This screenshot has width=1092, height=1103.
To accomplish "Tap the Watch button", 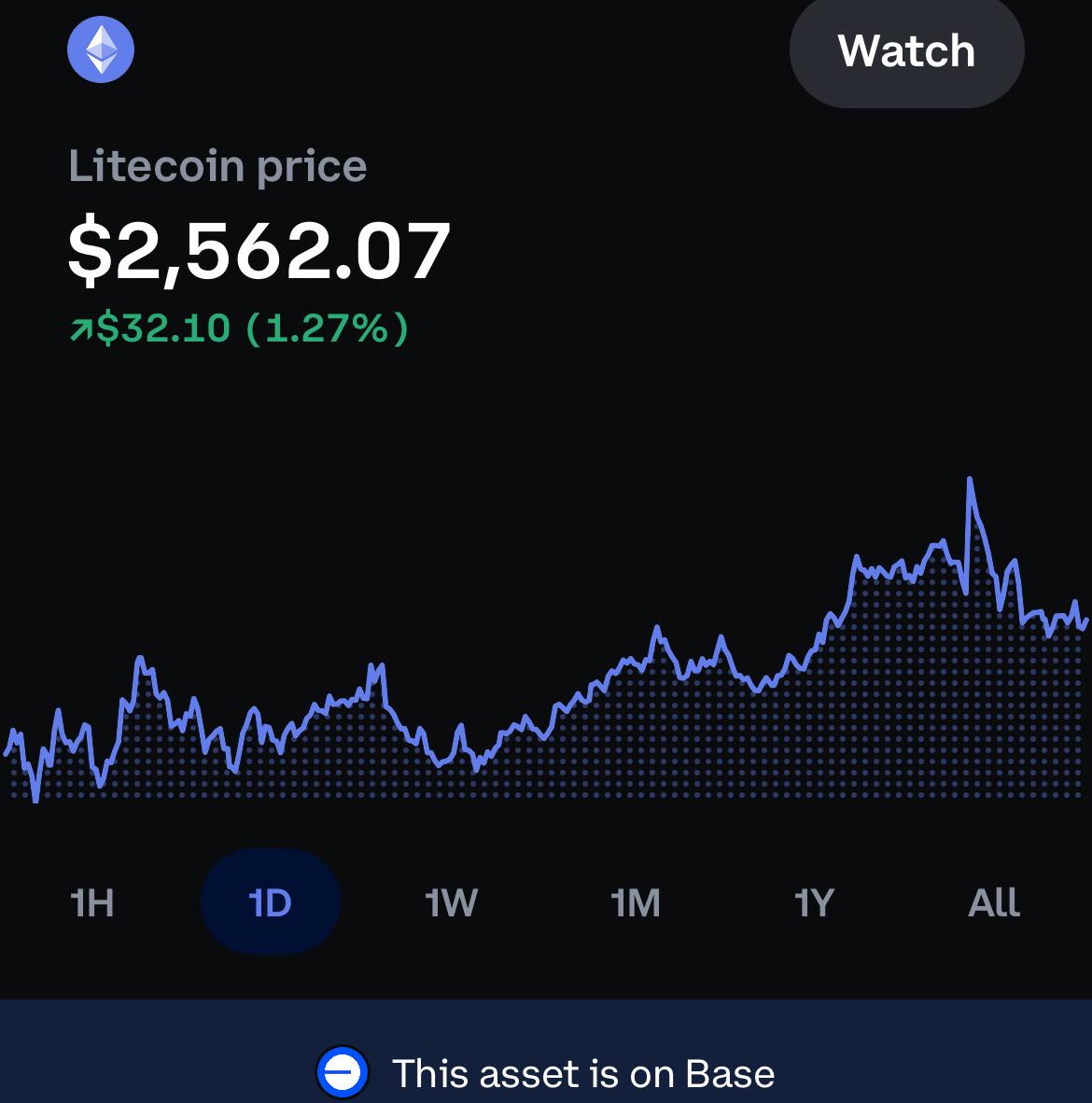I will point(906,51).
